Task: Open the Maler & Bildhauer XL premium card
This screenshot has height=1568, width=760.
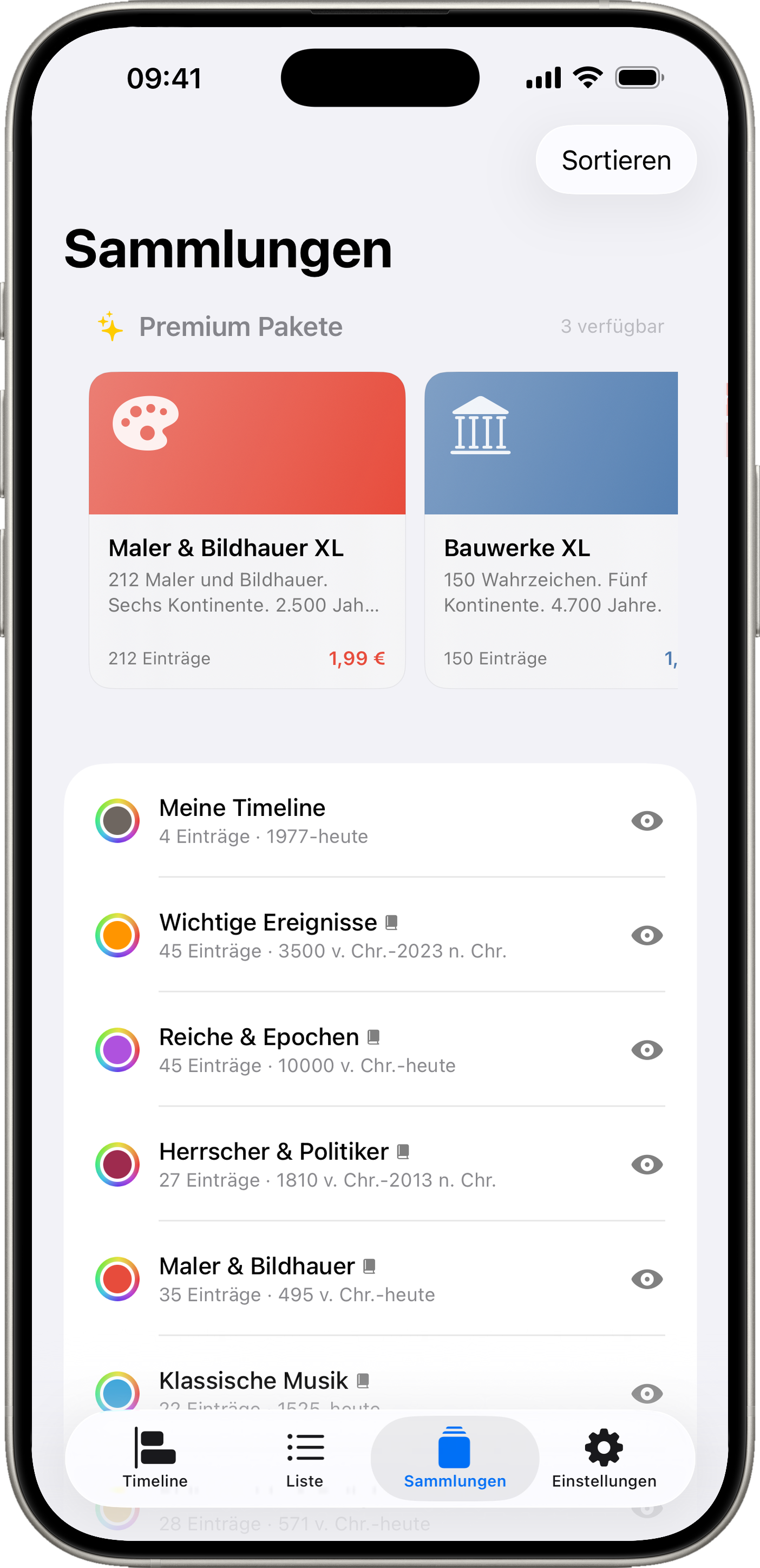Action: pos(247,530)
